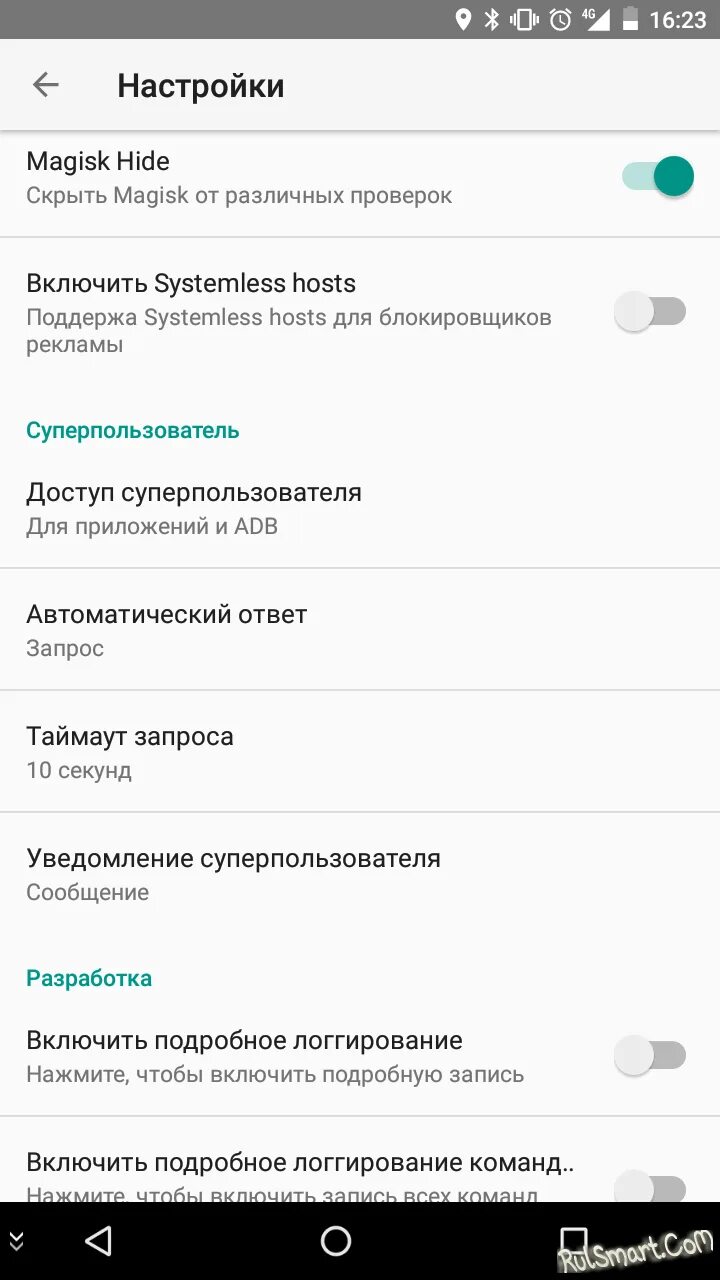
Task: Tap the system back triangle button
Action: point(98,1241)
